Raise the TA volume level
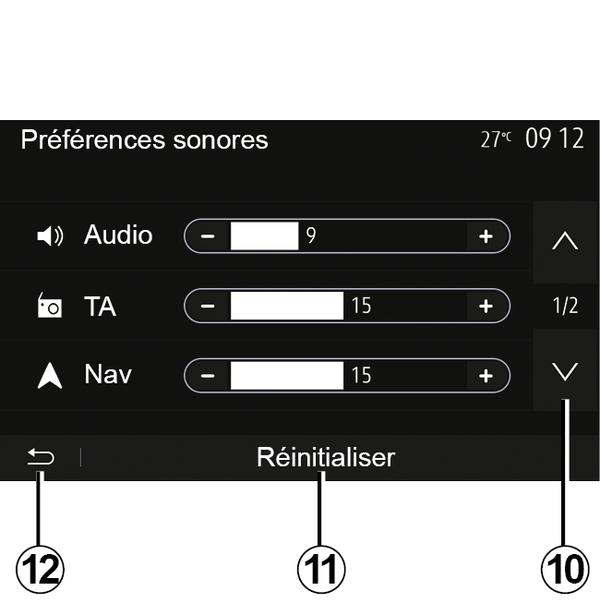Image resolution: width=600 pixels, height=603 pixels. pyautogui.click(x=485, y=306)
